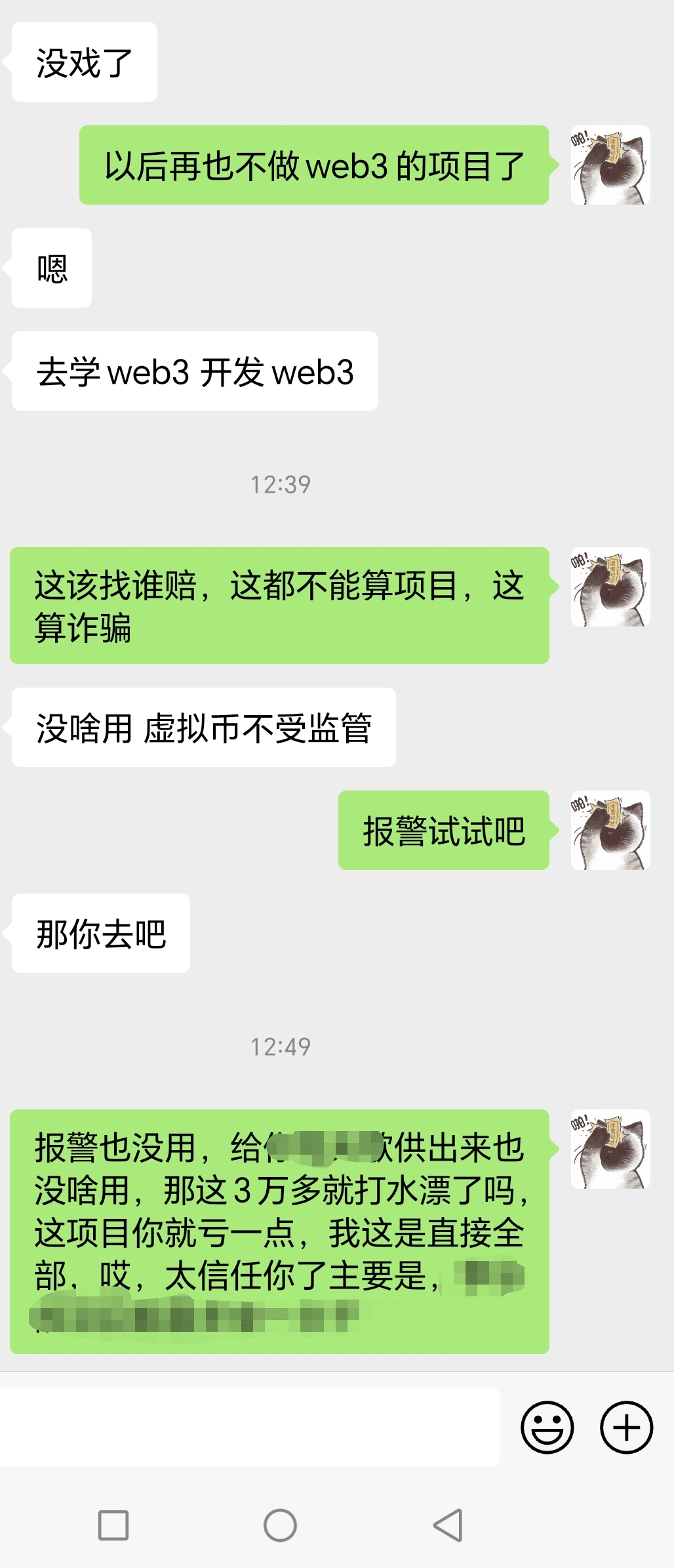Tap the cat avatar beside the web3 message
The width and height of the screenshot is (674, 1568).
(x=610, y=165)
